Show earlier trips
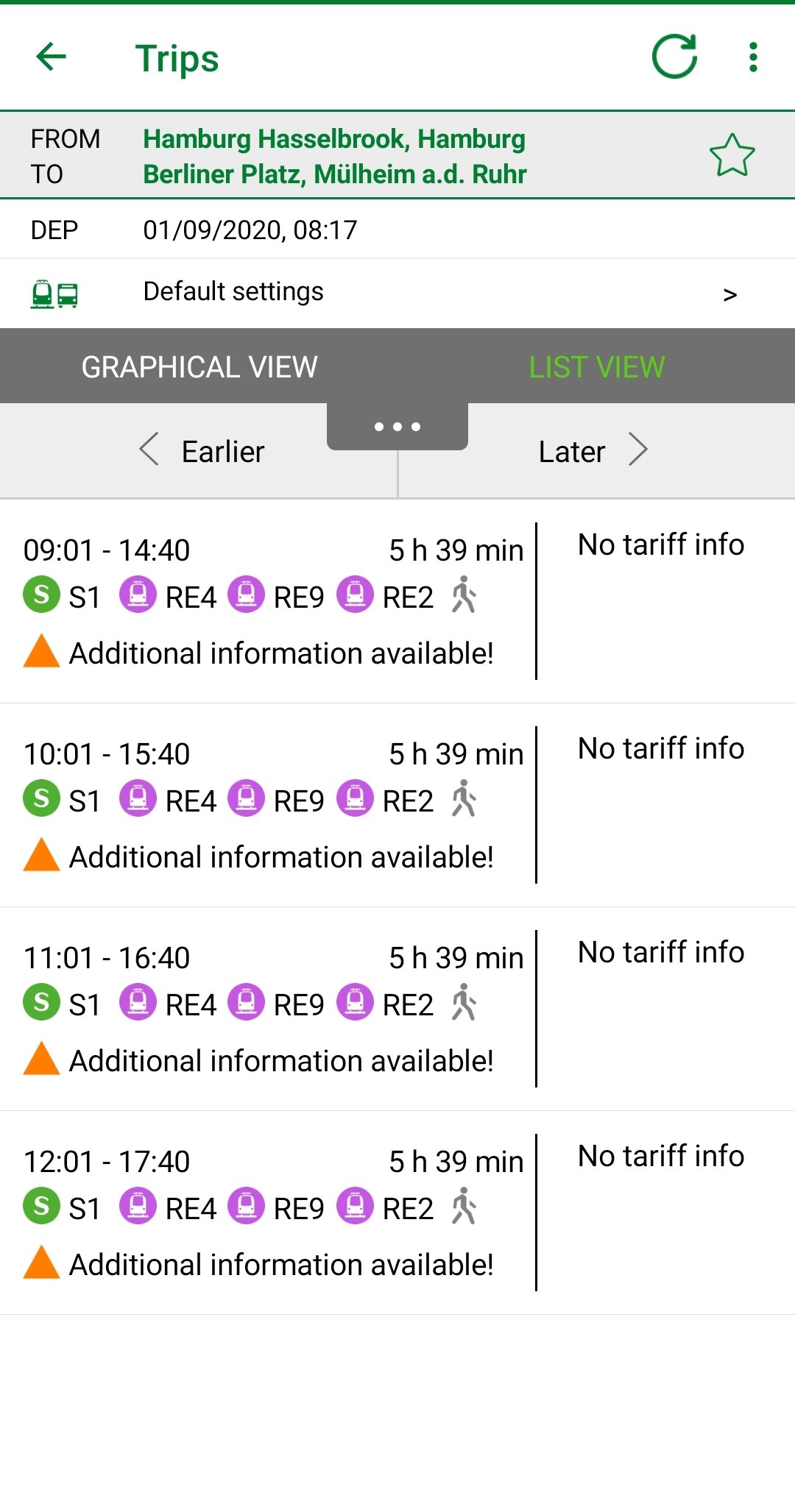The width and height of the screenshot is (795, 1512). (201, 451)
